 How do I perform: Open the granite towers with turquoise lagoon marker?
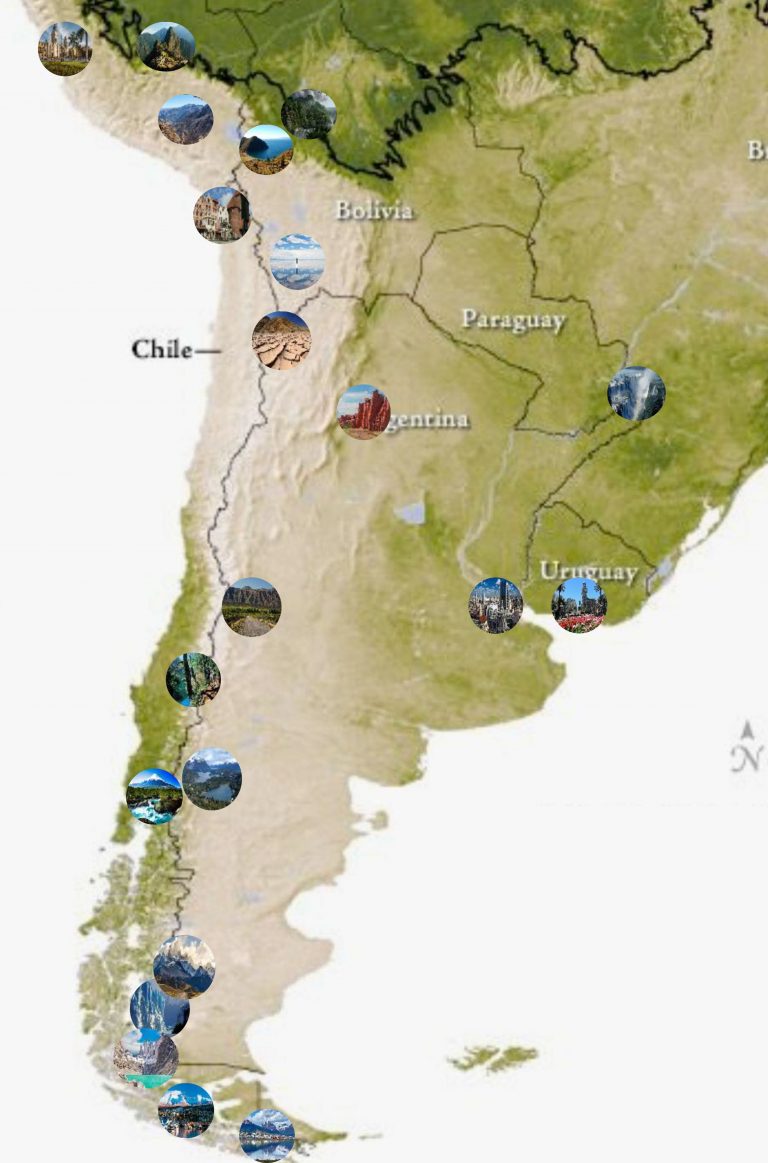pyautogui.click(x=146, y=1057)
